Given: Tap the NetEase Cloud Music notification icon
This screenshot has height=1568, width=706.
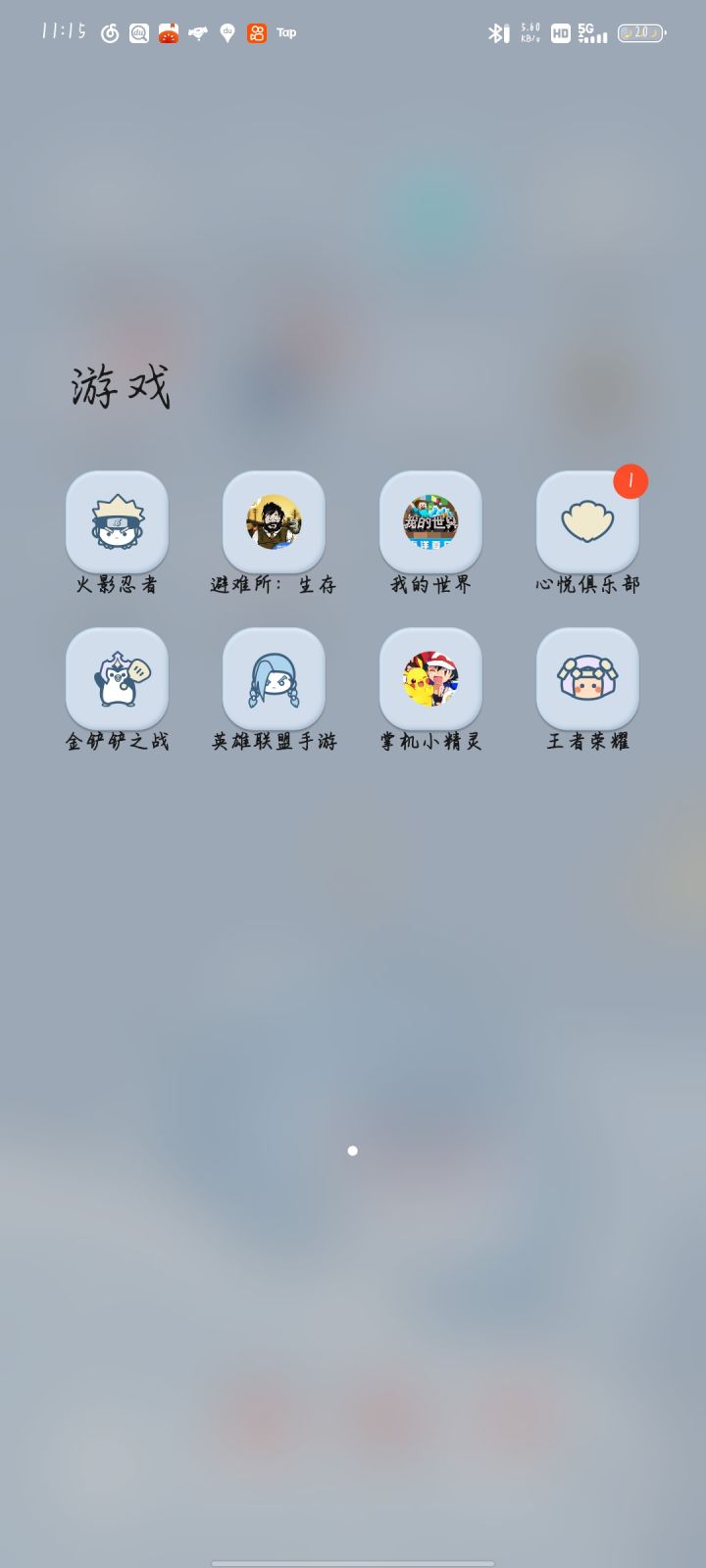Looking at the screenshot, I should (x=110, y=32).
